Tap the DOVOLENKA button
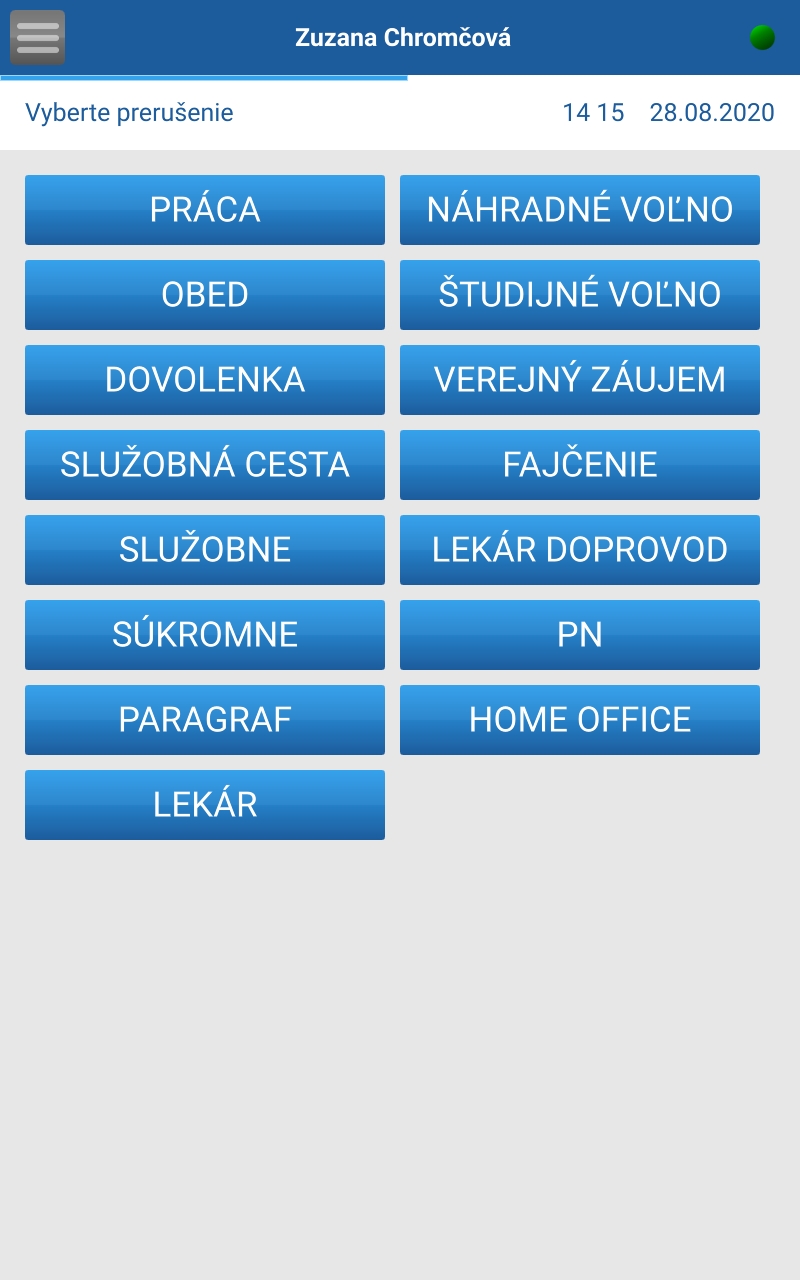The height and width of the screenshot is (1280, 800). (x=205, y=380)
